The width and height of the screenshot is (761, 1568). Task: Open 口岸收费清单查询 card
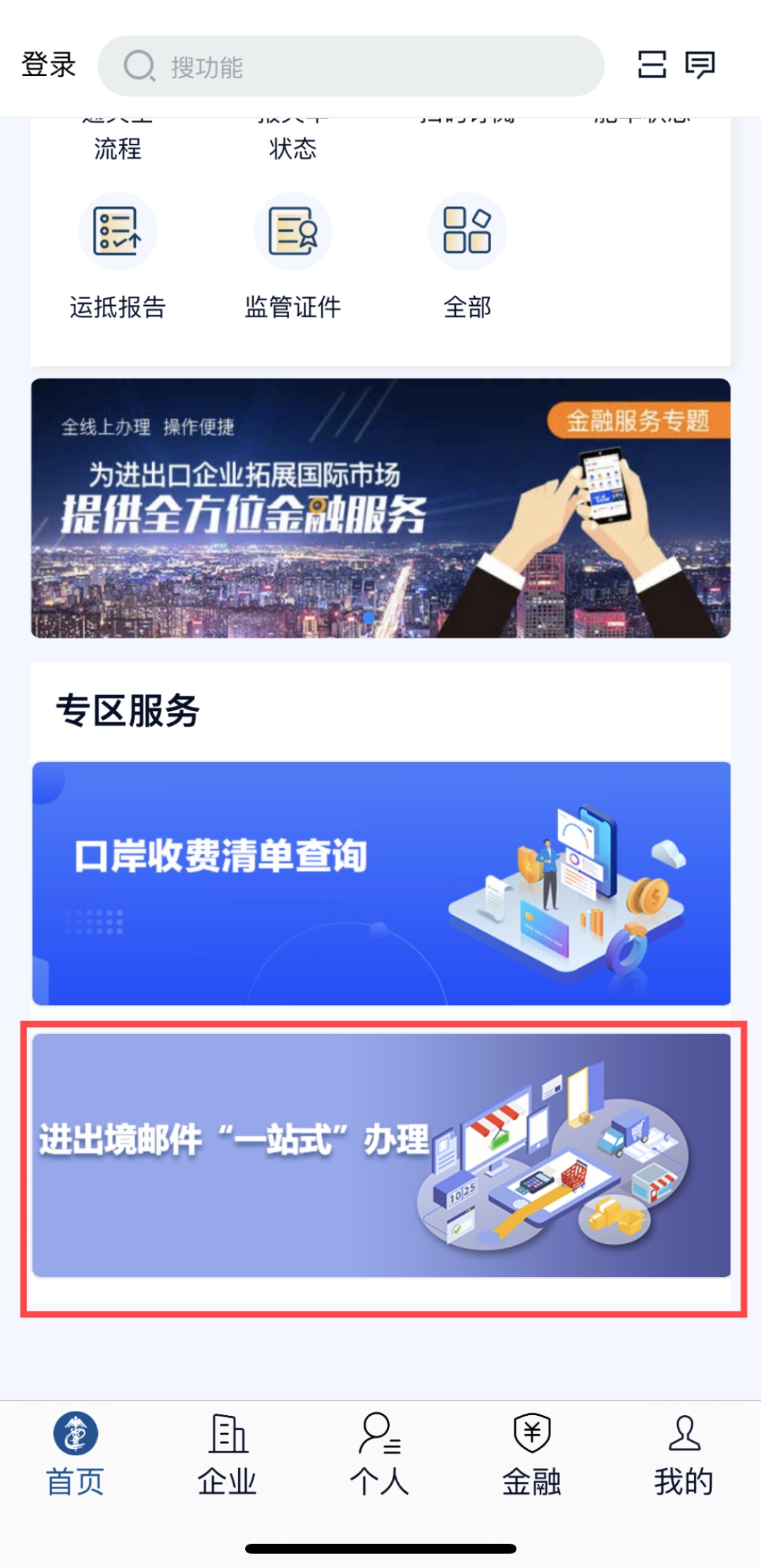pyautogui.click(x=380, y=883)
